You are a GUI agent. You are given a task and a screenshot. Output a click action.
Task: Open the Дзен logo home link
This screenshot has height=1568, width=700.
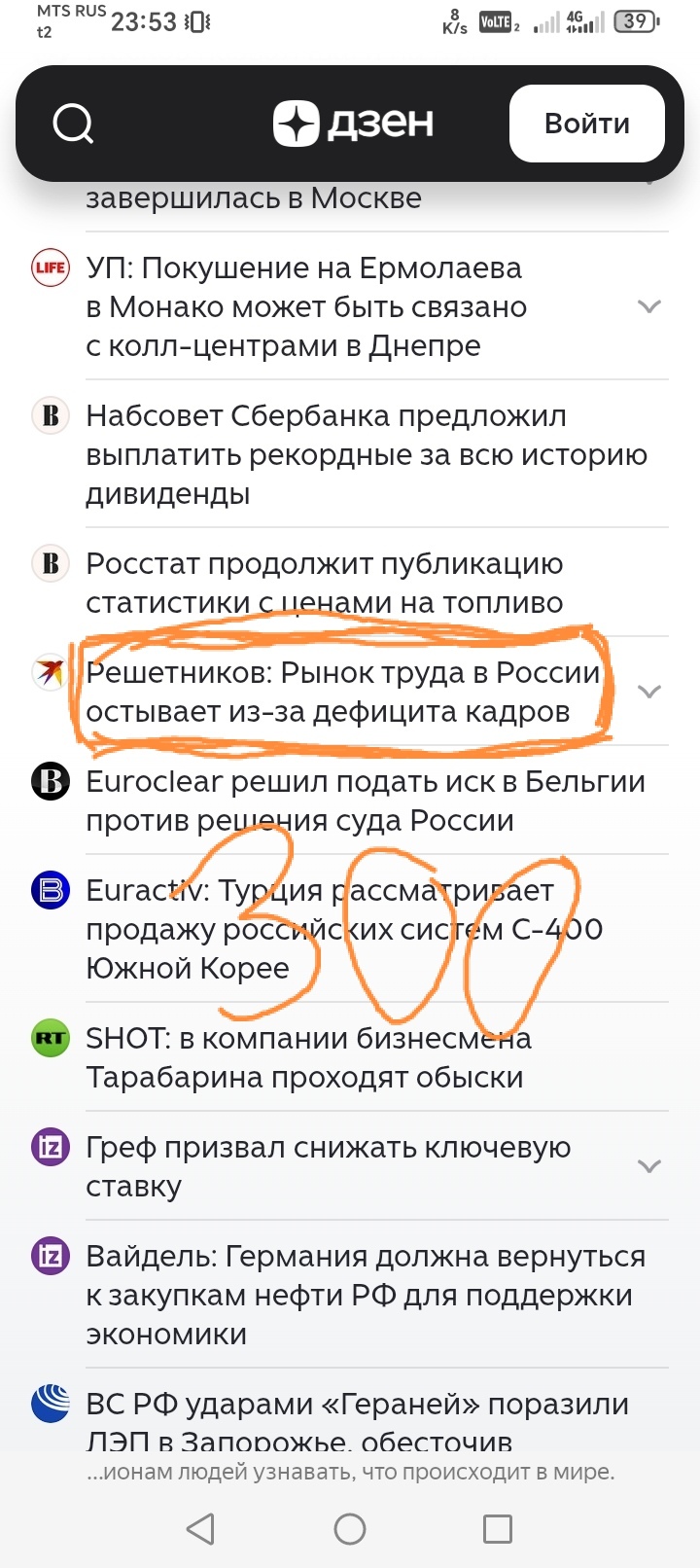(353, 124)
